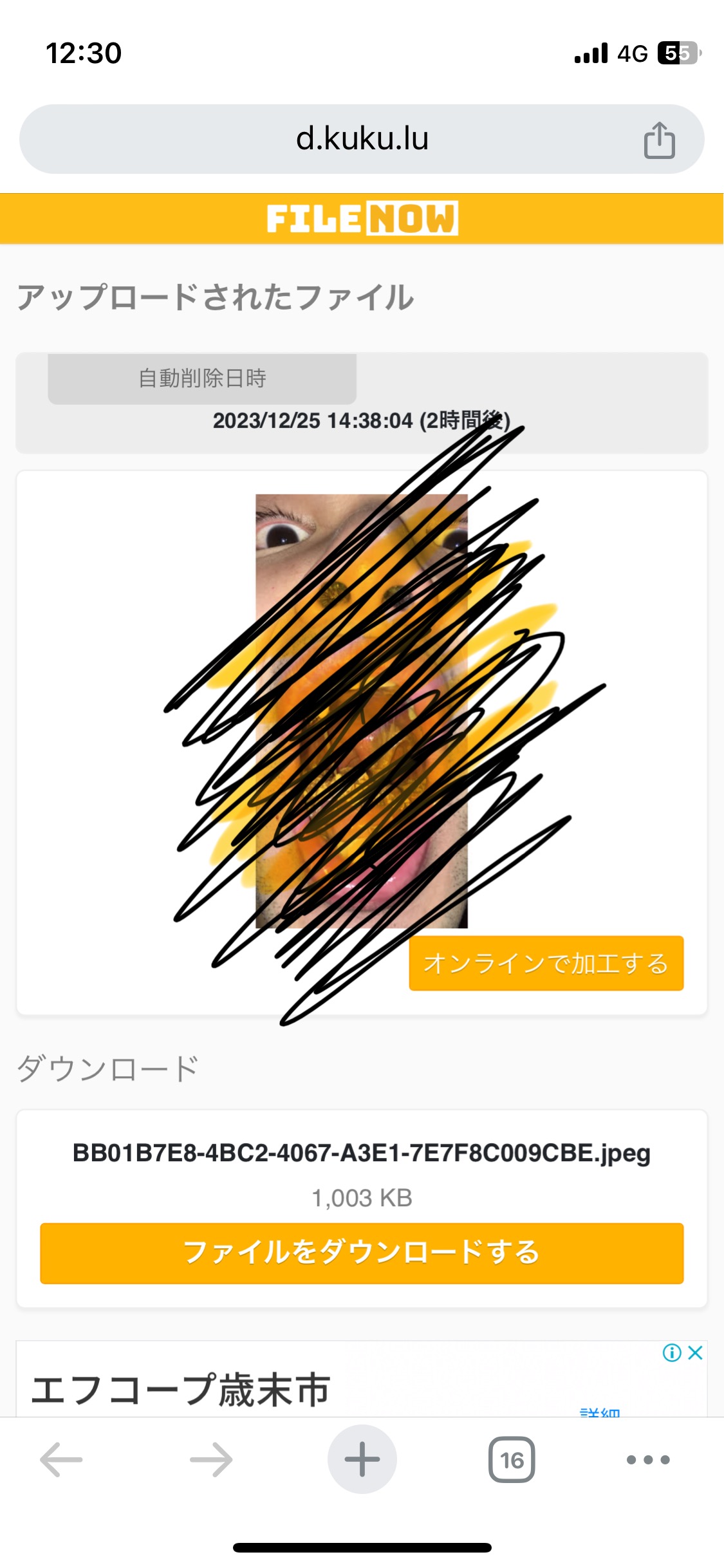The image size is (724, 1568).
Task: Open a new tab with the plus icon
Action: tap(362, 1459)
